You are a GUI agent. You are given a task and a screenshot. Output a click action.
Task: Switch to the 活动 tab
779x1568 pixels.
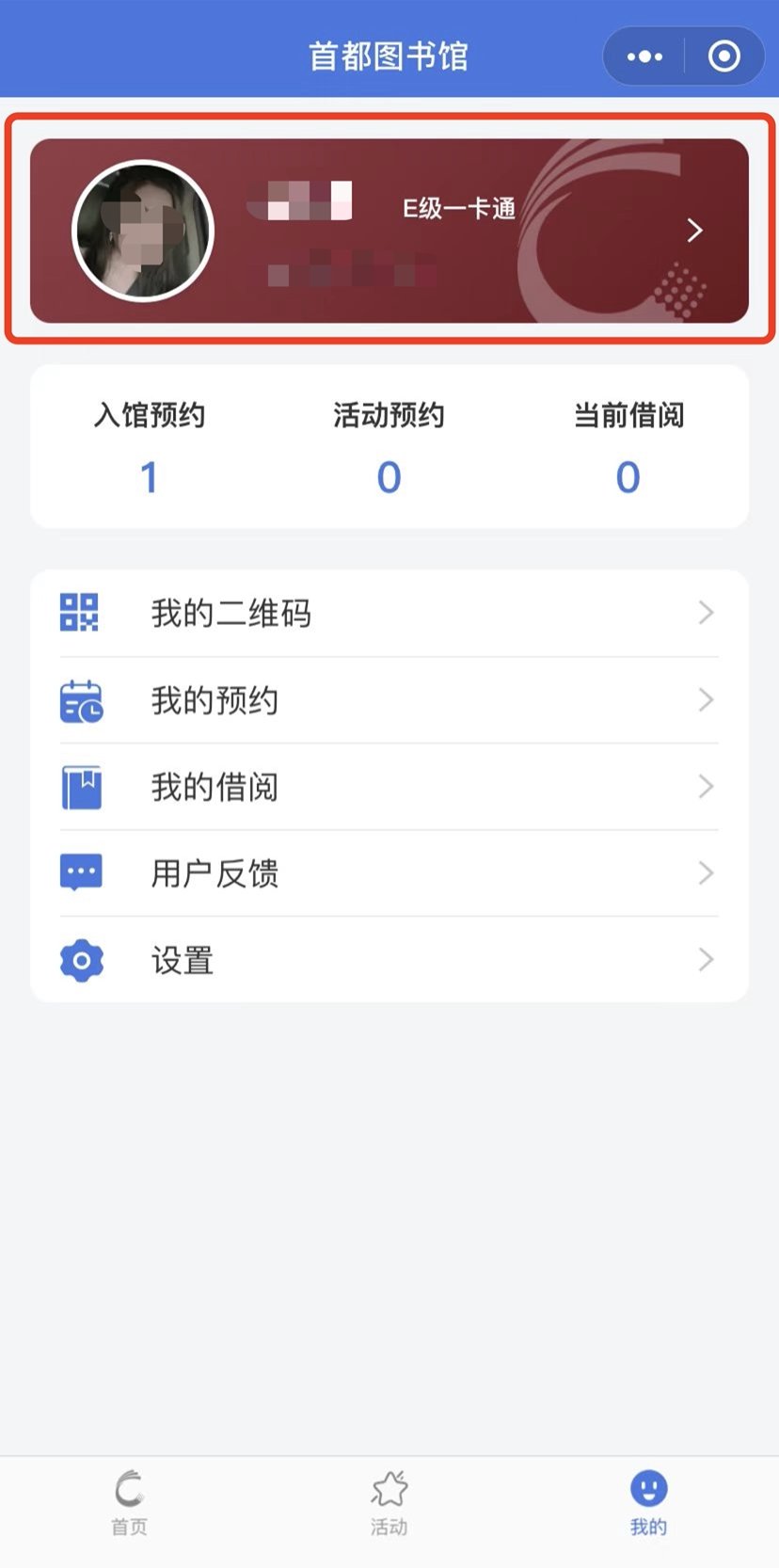[389, 1503]
